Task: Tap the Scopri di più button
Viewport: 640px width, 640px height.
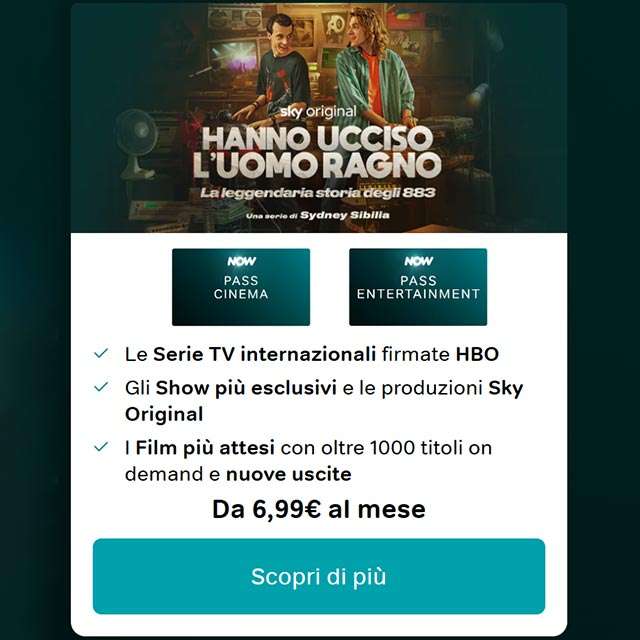Action: tap(318, 577)
